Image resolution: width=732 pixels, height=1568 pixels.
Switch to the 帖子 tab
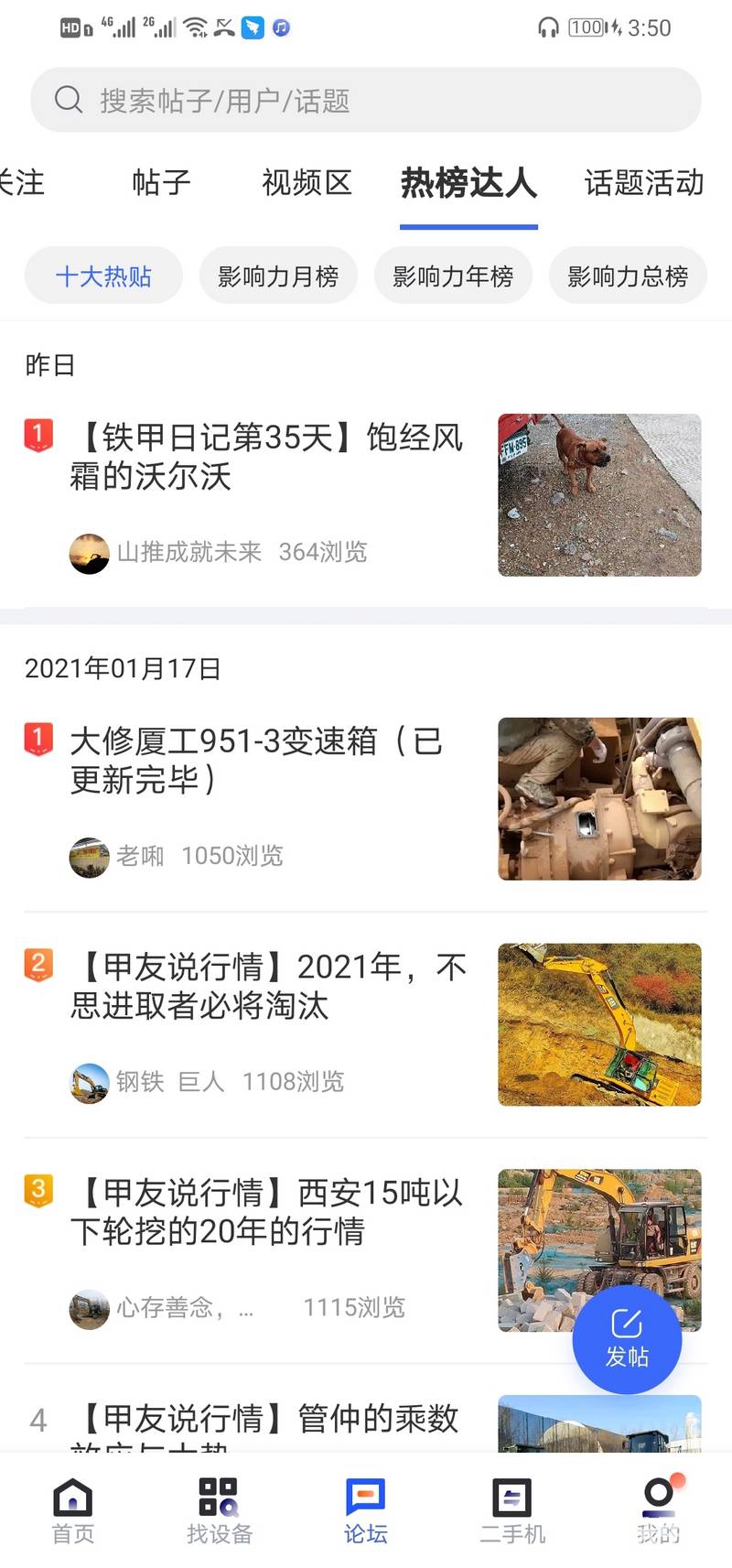pyautogui.click(x=161, y=182)
